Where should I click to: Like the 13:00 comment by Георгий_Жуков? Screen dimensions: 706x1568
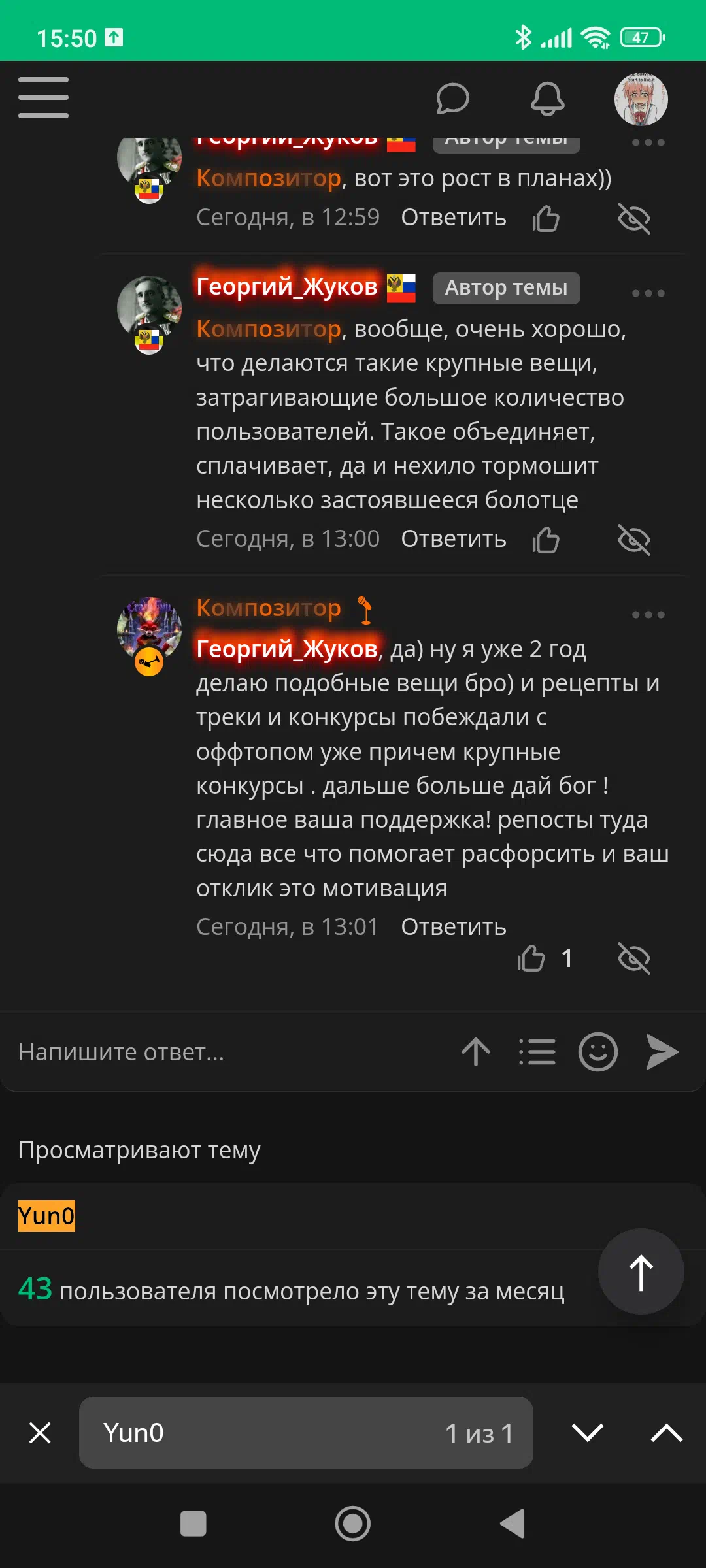546,540
